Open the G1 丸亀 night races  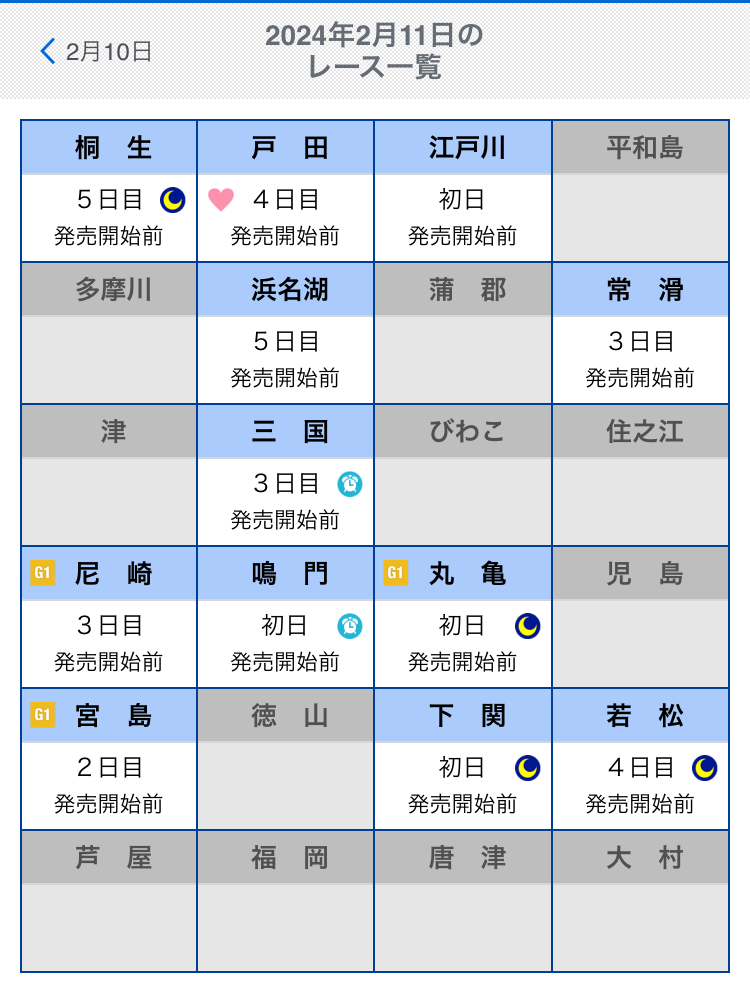tap(463, 617)
